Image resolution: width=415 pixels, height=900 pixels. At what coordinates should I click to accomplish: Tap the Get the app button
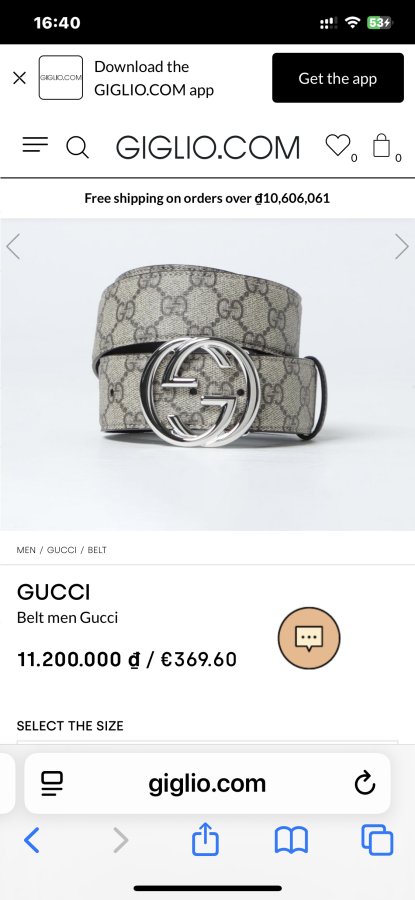click(x=338, y=78)
